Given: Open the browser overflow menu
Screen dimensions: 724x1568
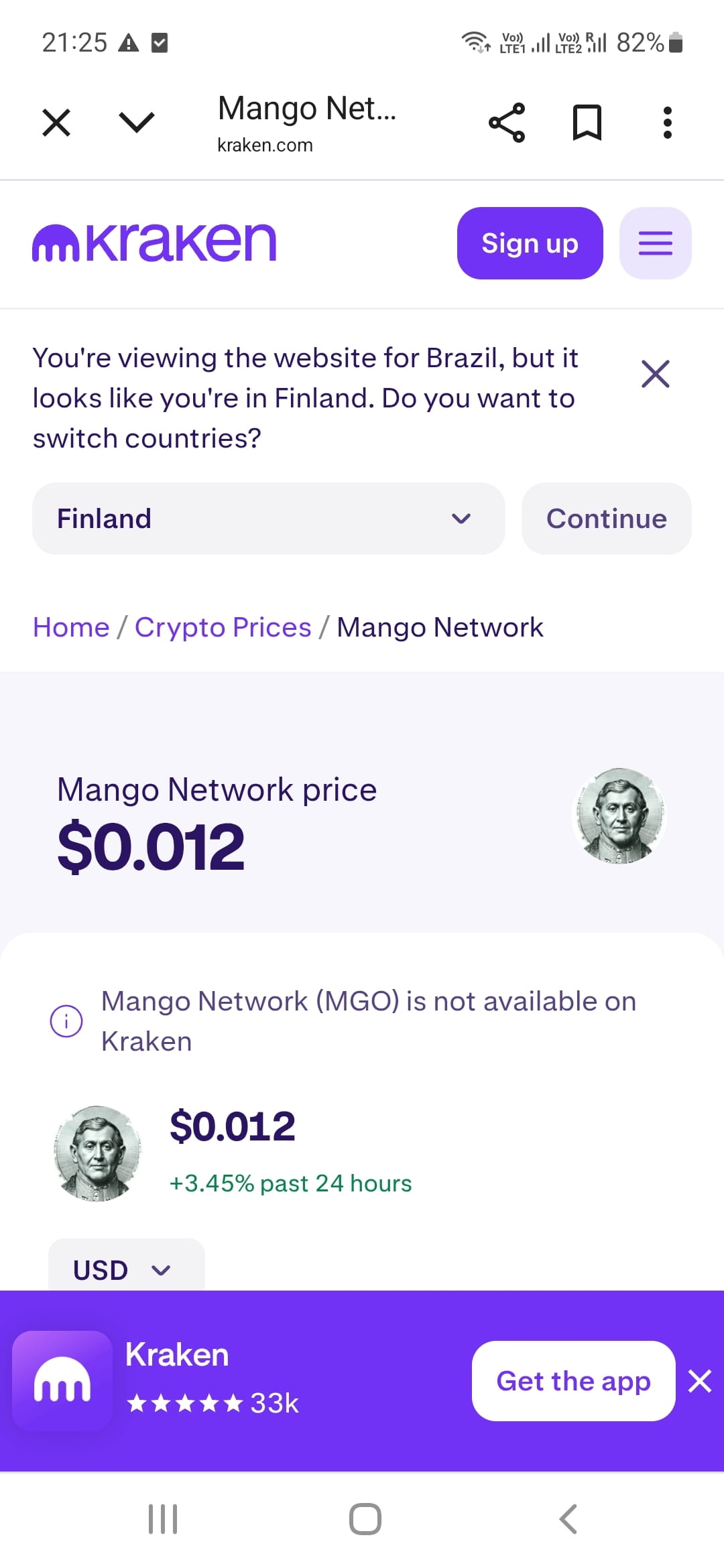Looking at the screenshot, I should (667, 123).
